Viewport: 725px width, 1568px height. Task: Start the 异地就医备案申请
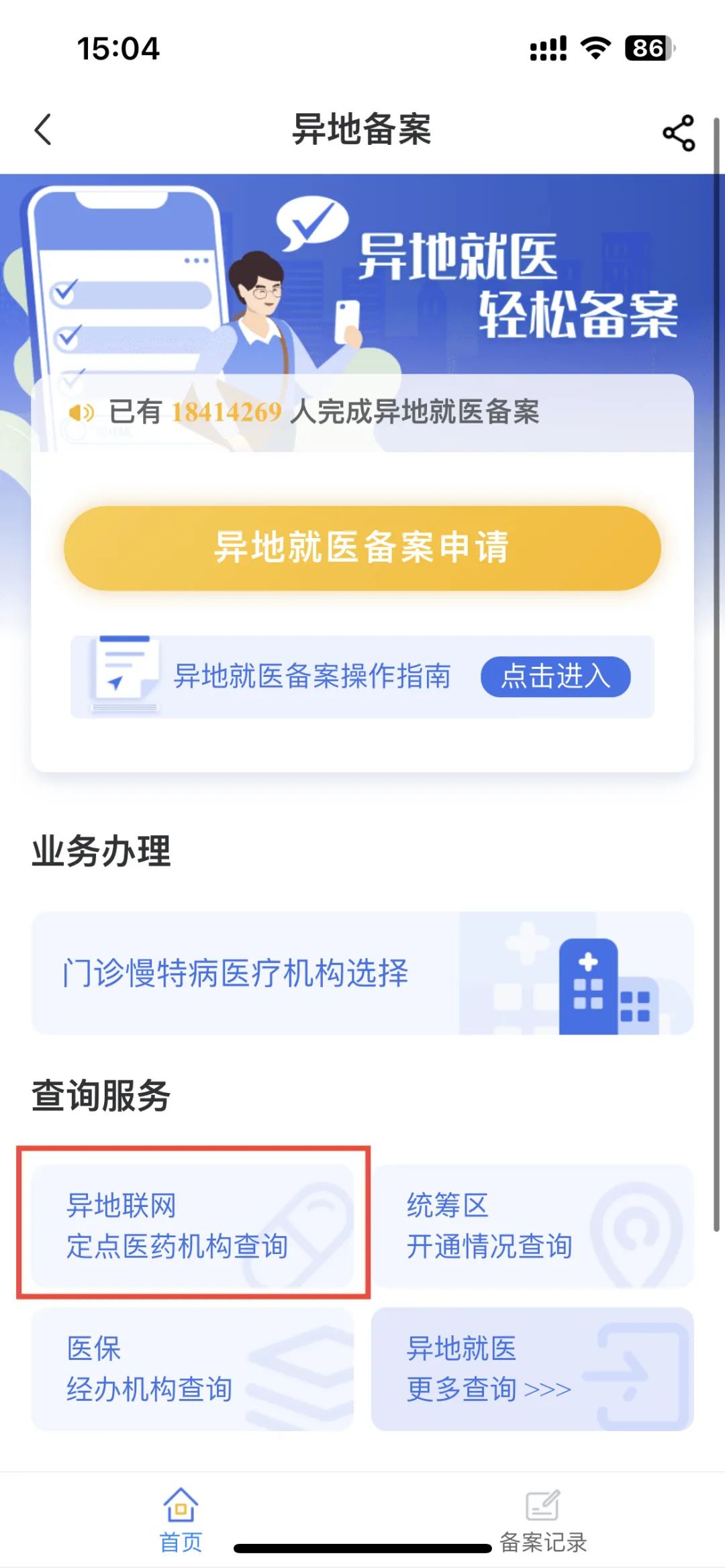(362, 547)
